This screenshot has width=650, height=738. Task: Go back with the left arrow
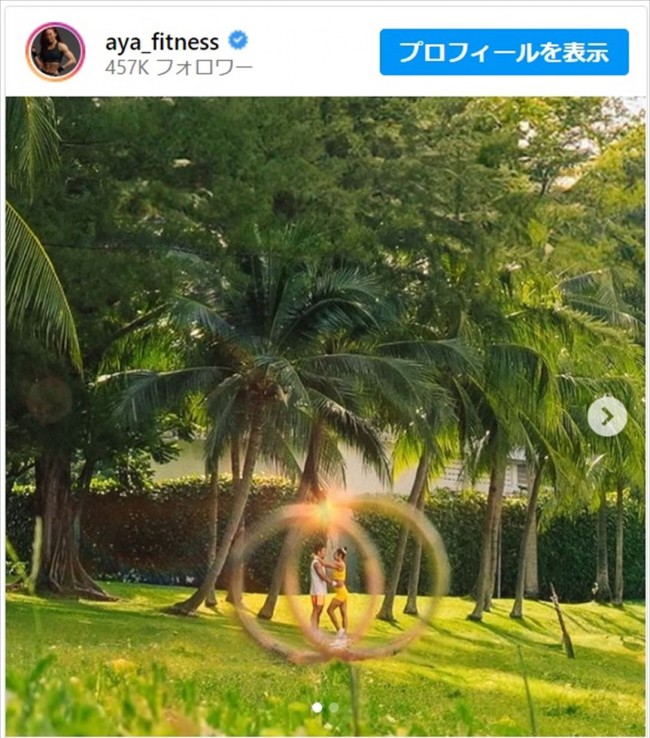point(48,399)
